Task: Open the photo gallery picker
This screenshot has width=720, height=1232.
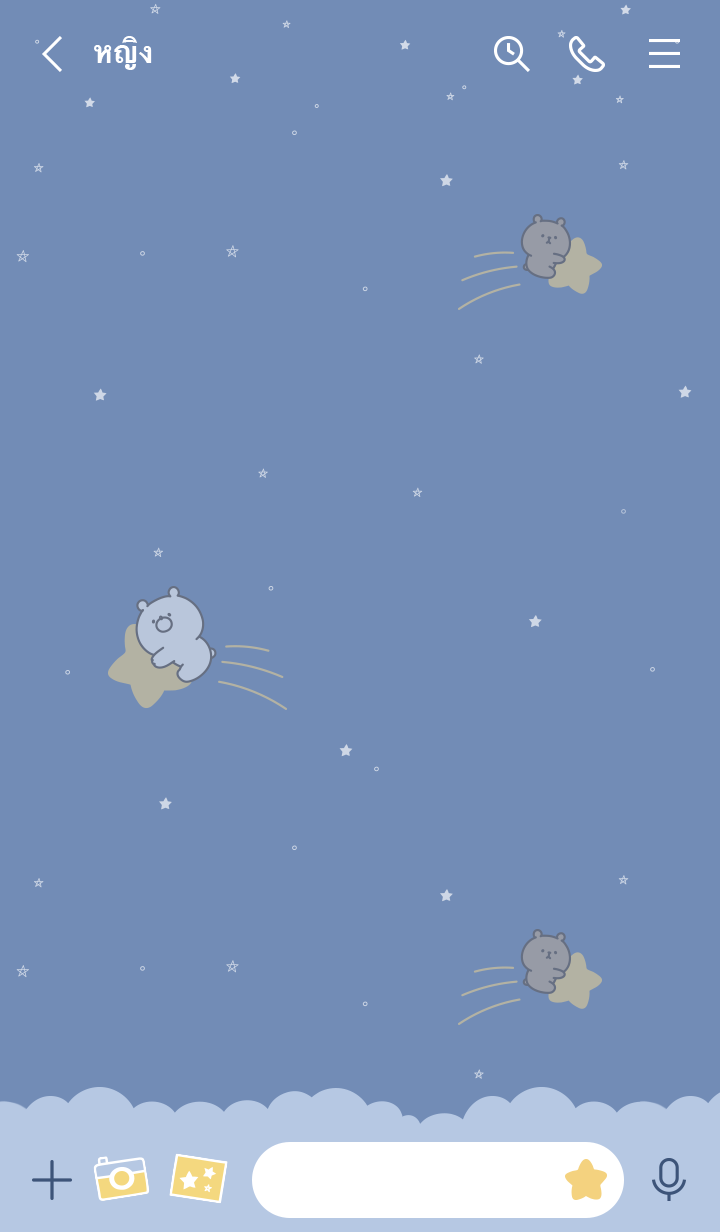Action: [x=198, y=1179]
